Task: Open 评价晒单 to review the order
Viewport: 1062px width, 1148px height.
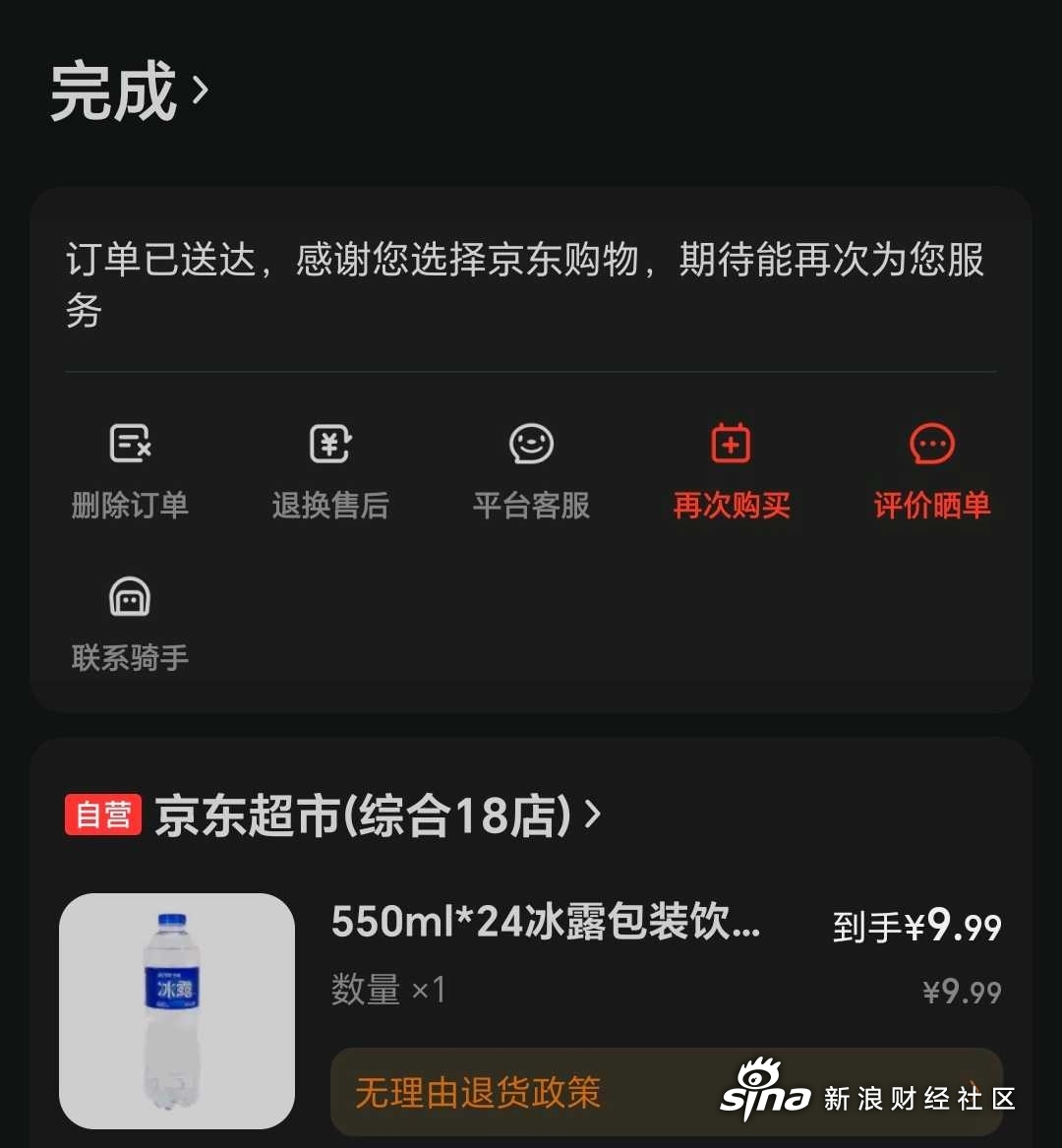Action: (931, 470)
